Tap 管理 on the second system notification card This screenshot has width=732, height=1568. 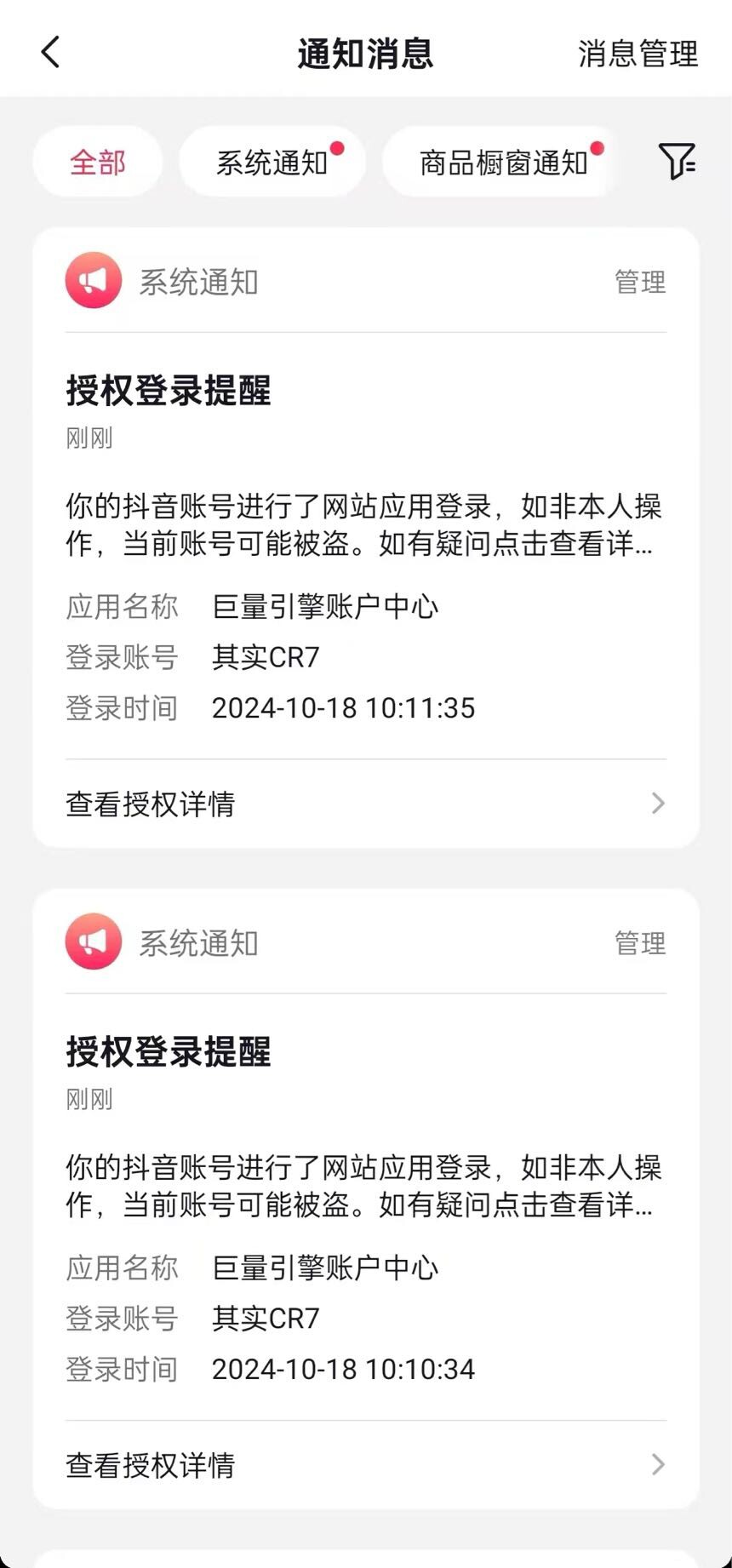639,942
